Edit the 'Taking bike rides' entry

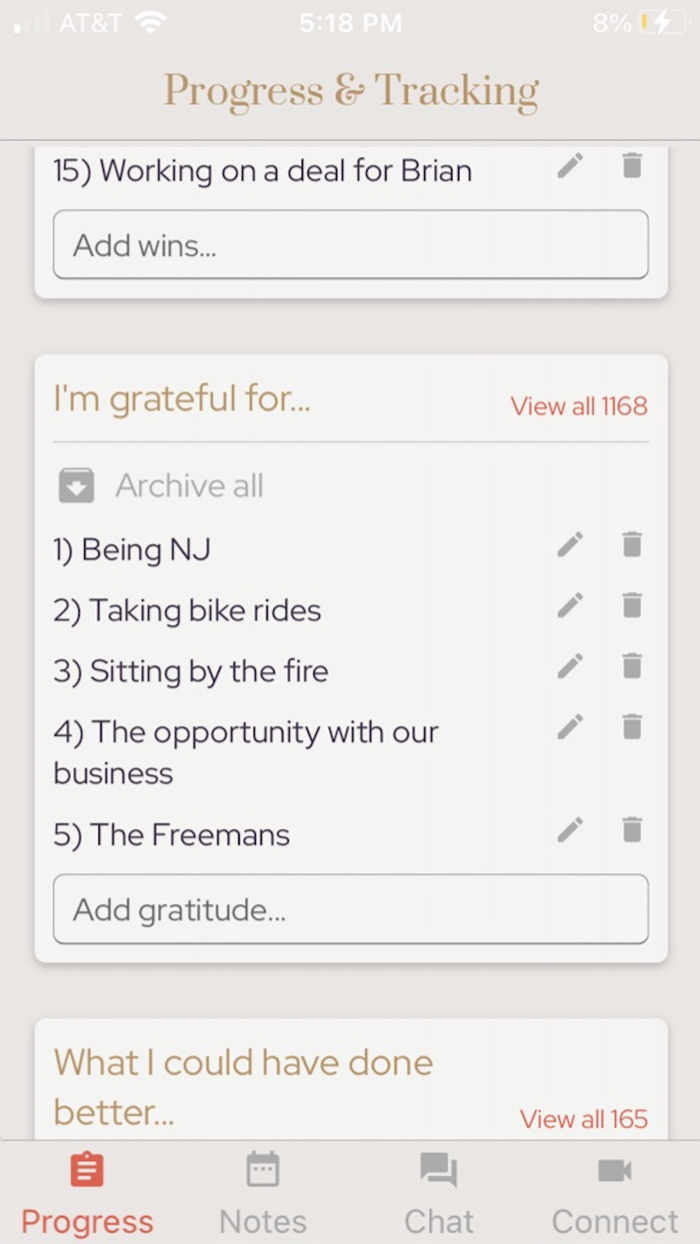(x=570, y=606)
